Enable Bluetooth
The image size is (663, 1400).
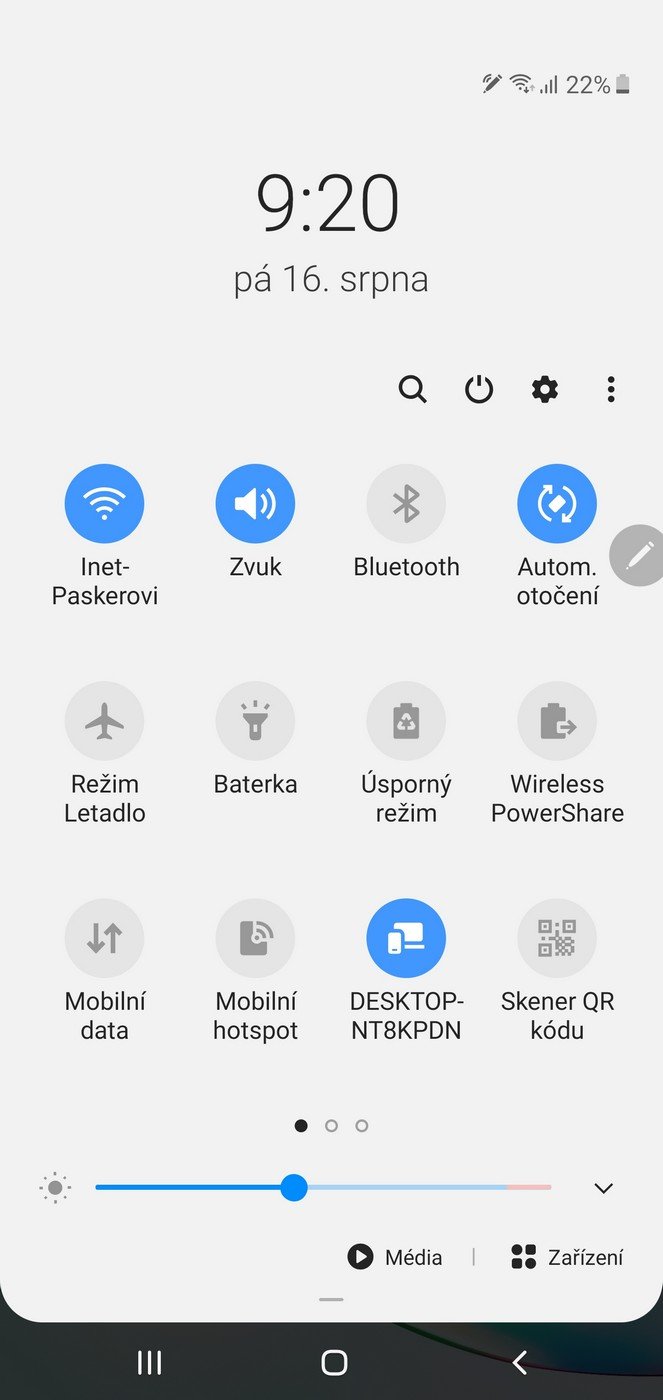[406, 504]
